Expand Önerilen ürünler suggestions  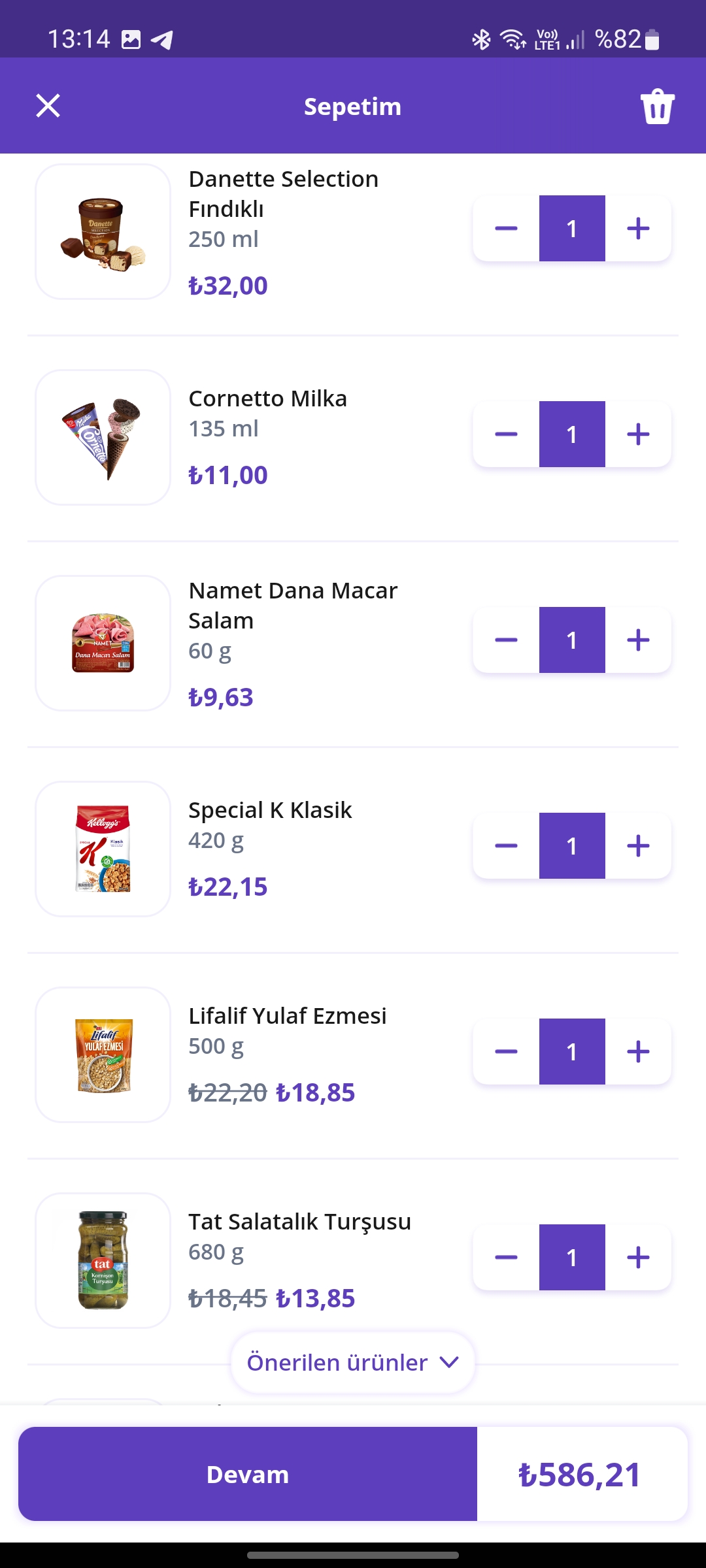tap(353, 1362)
